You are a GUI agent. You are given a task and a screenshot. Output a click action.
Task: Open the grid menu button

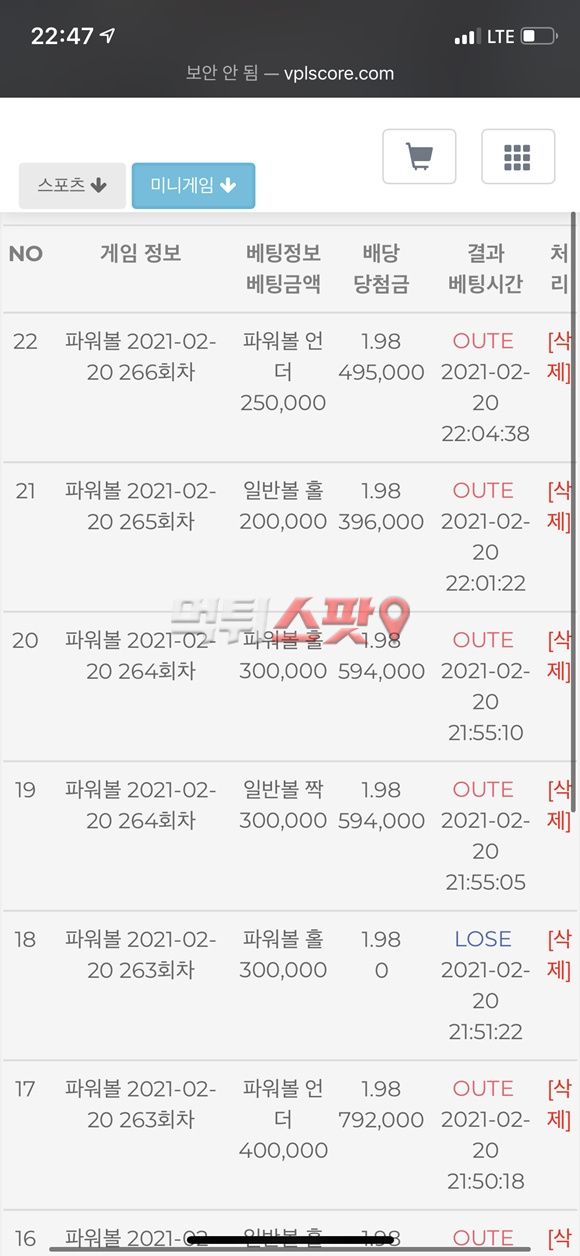(x=517, y=157)
